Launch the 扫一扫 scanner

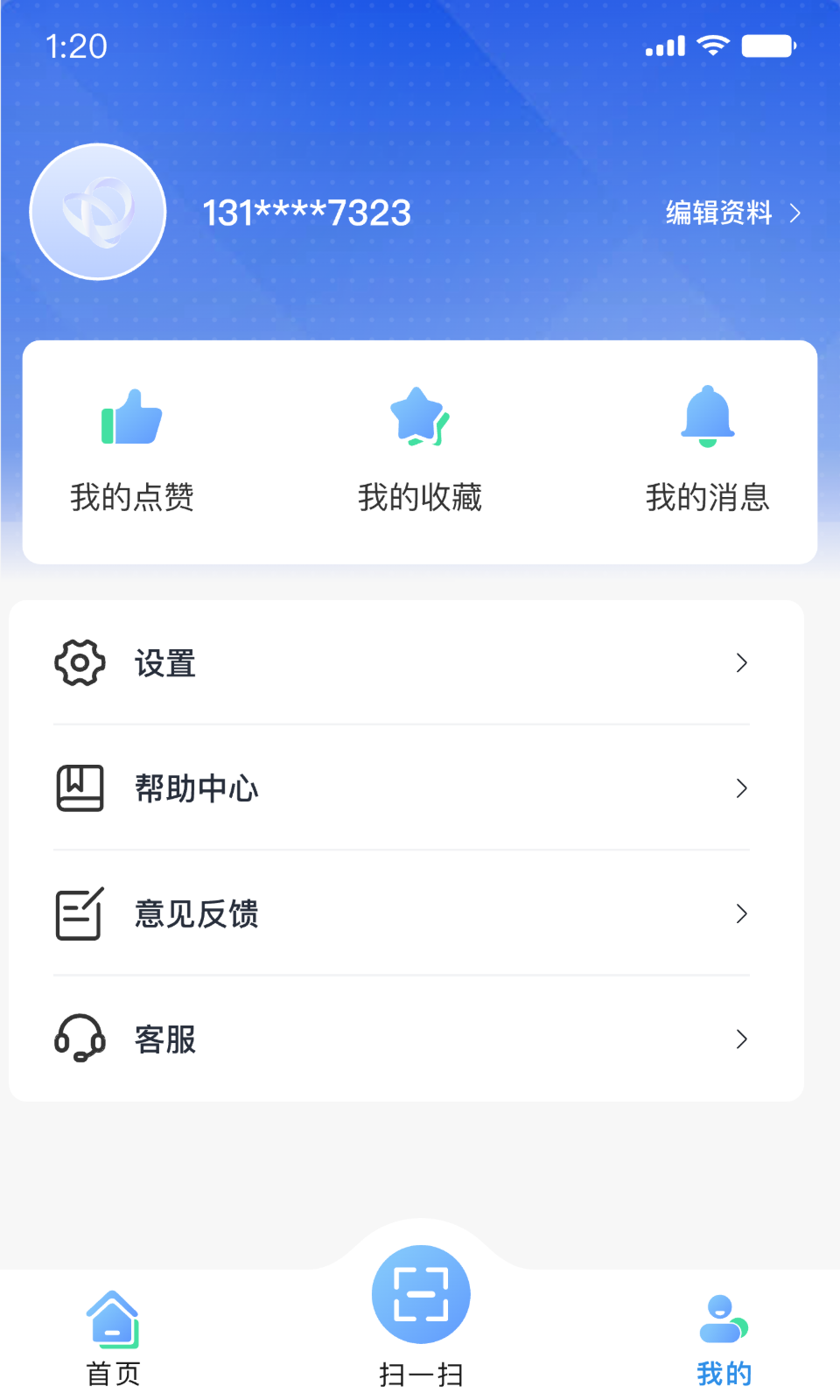[x=421, y=1297]
